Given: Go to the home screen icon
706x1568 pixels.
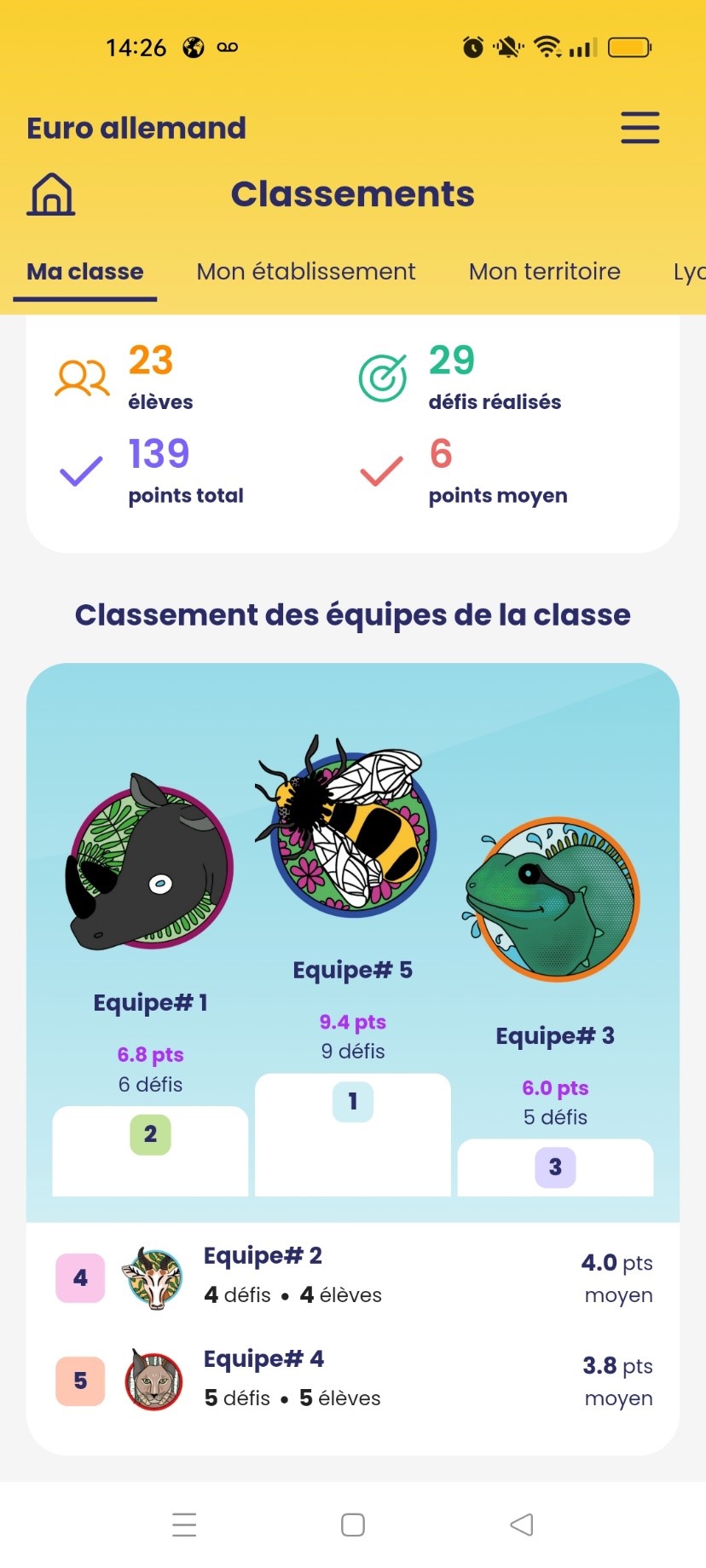Looking at the screenshot, I should tap(52, 193).
